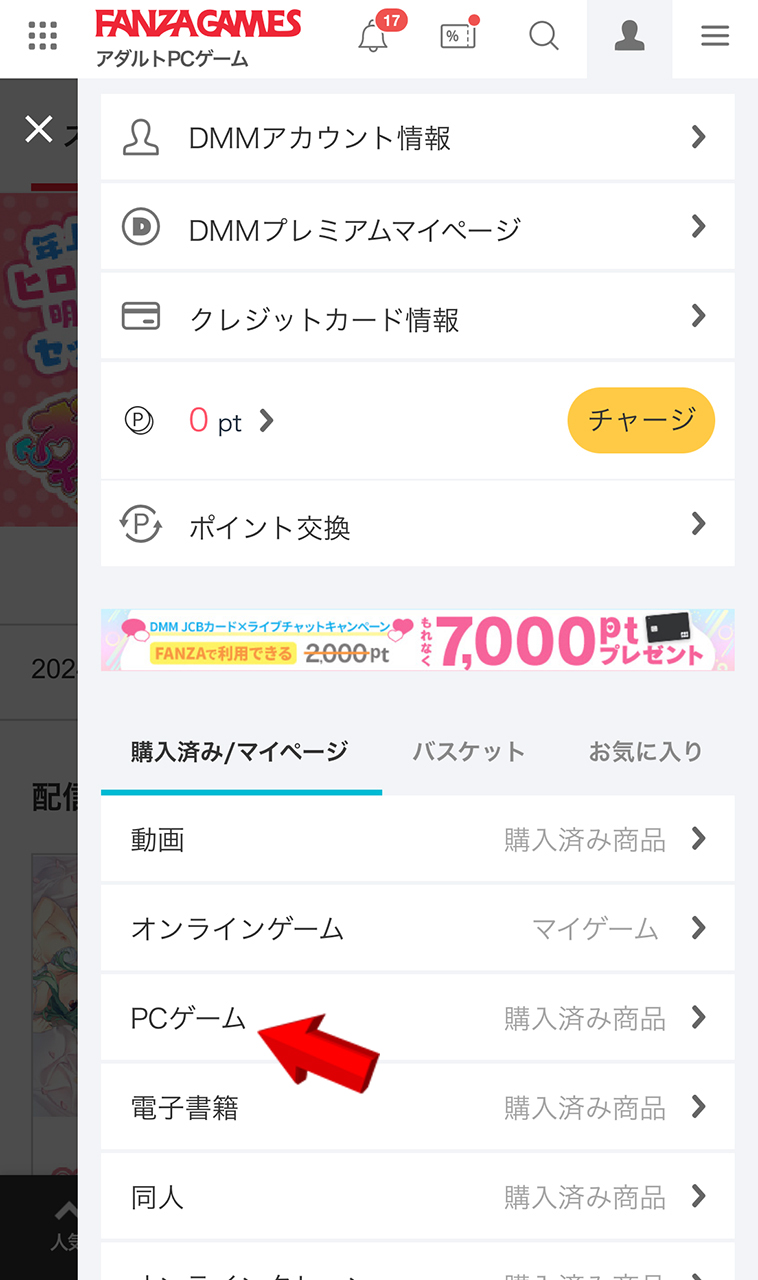
Task: Open the DMM JCB card 7,000pt banner
Action: [x=417, y=640]
